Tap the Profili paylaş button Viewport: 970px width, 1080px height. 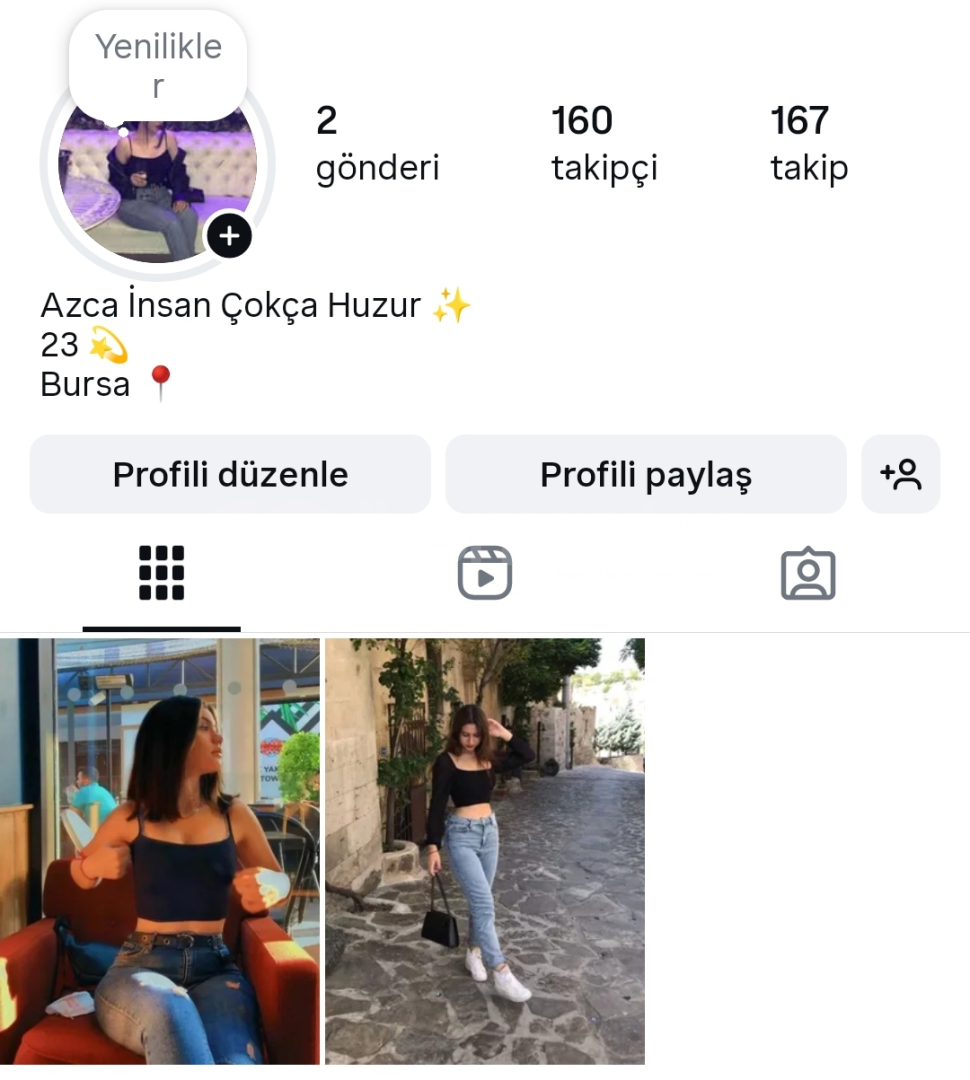(645, 474)
